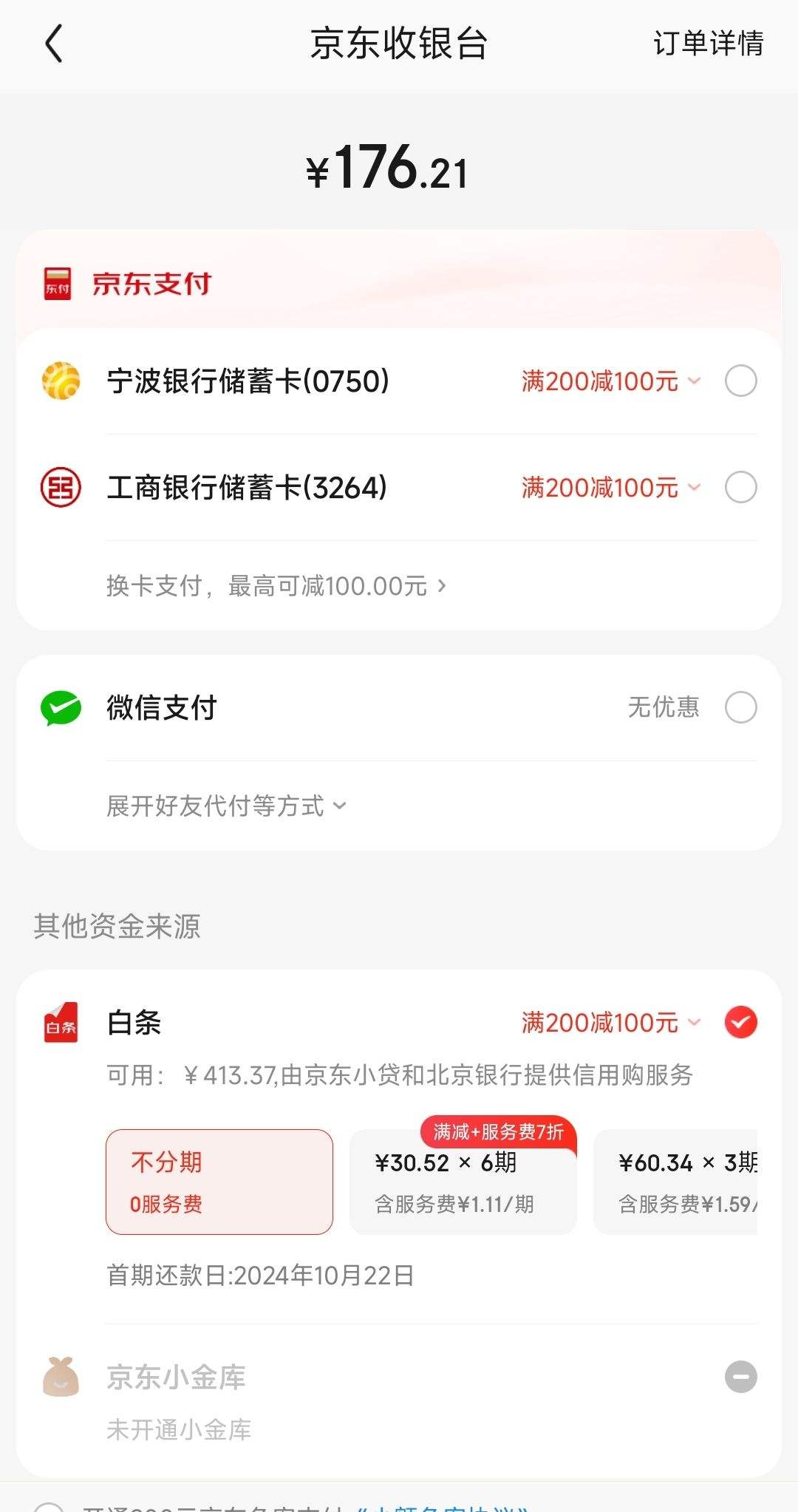Expand the 满200减100元 discount for 工商银行

click(x=611, y=488)
